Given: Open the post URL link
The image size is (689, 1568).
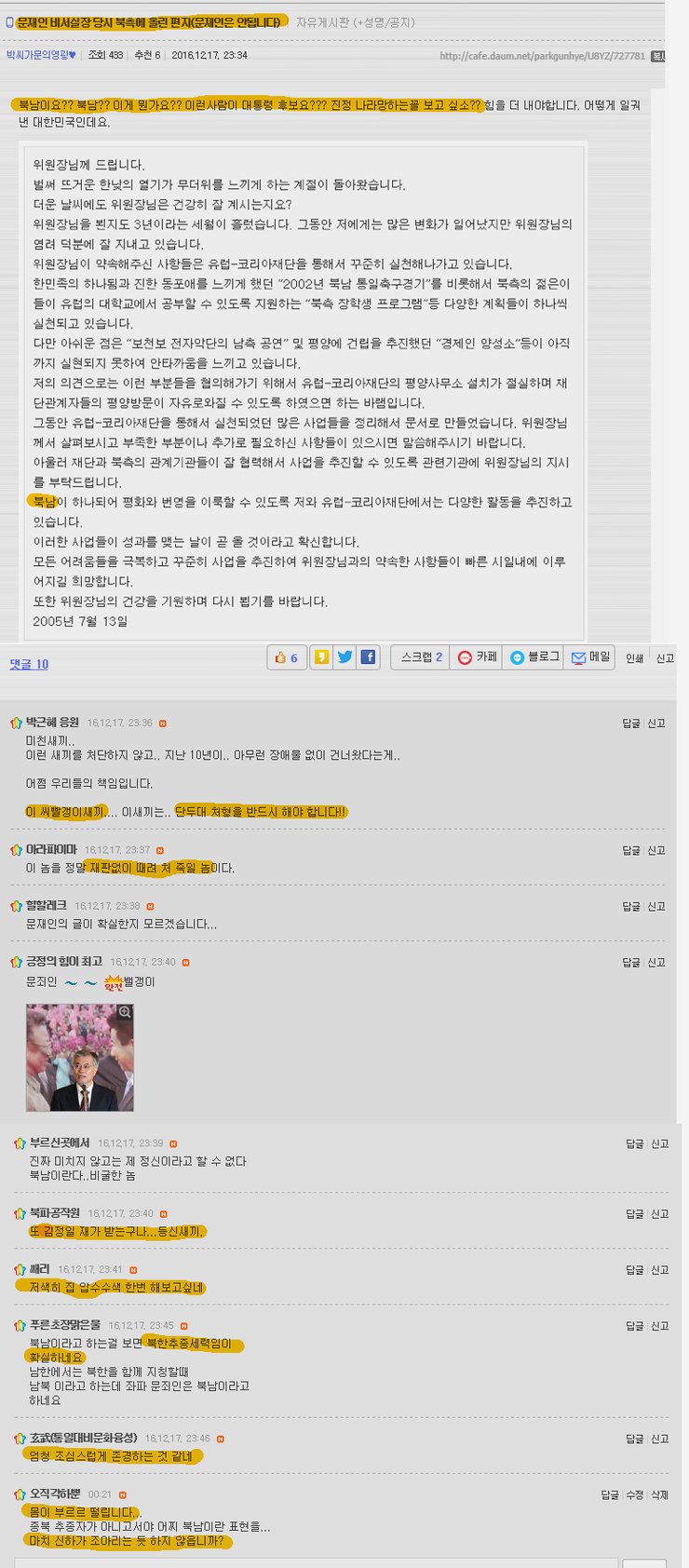Looking at the screenshot, I should tap(542, 56).
